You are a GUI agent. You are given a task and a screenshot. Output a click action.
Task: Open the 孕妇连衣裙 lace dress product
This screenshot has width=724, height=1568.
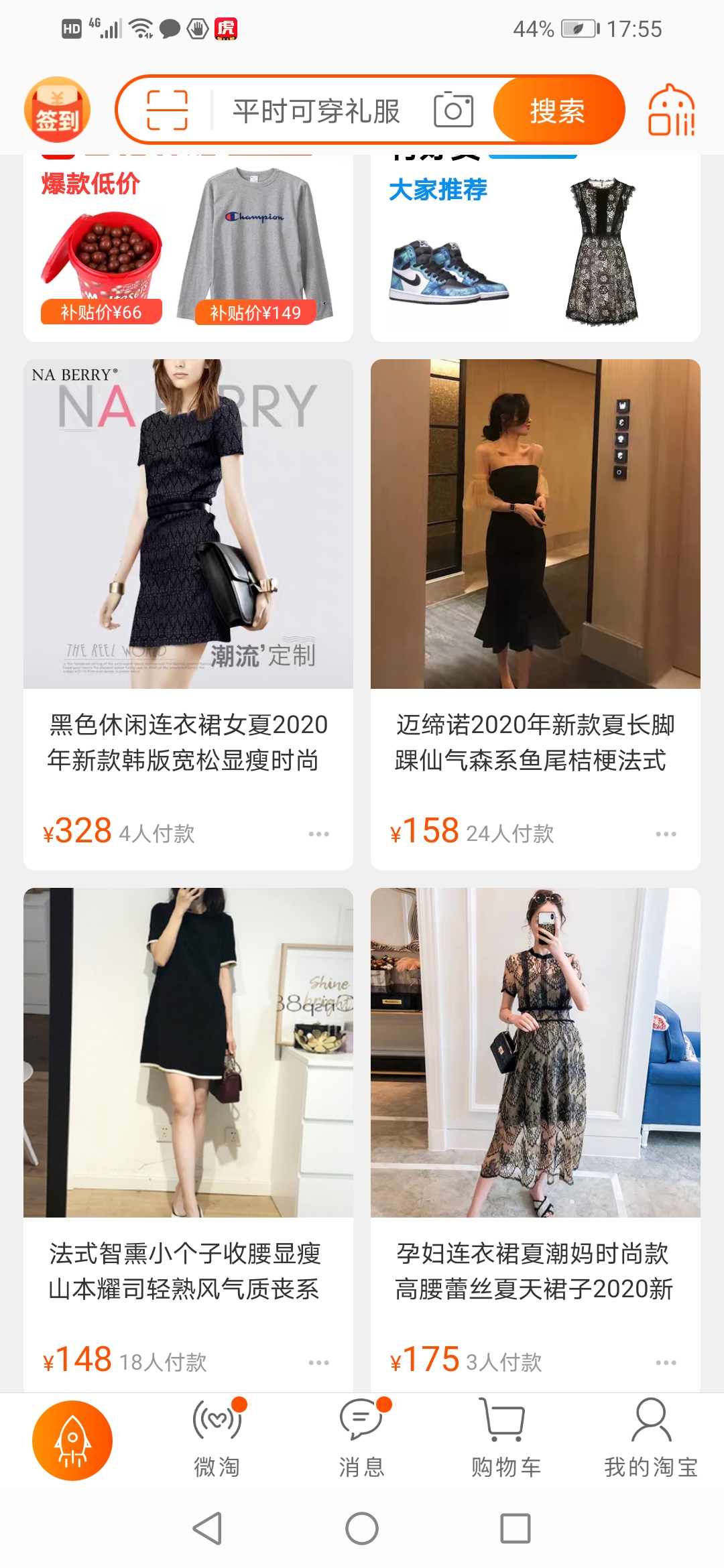click(536, 1139)
